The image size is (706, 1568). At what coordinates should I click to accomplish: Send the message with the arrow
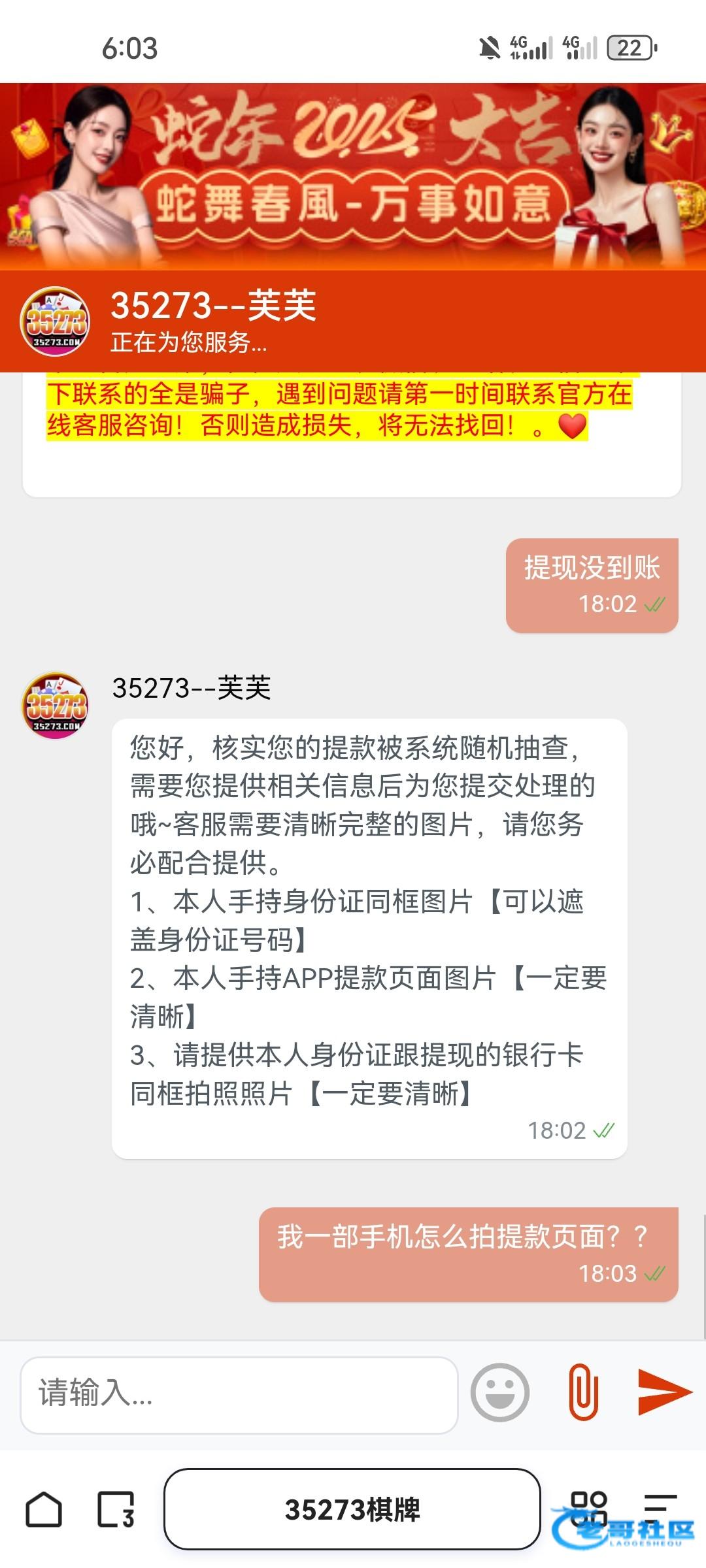664,1392
